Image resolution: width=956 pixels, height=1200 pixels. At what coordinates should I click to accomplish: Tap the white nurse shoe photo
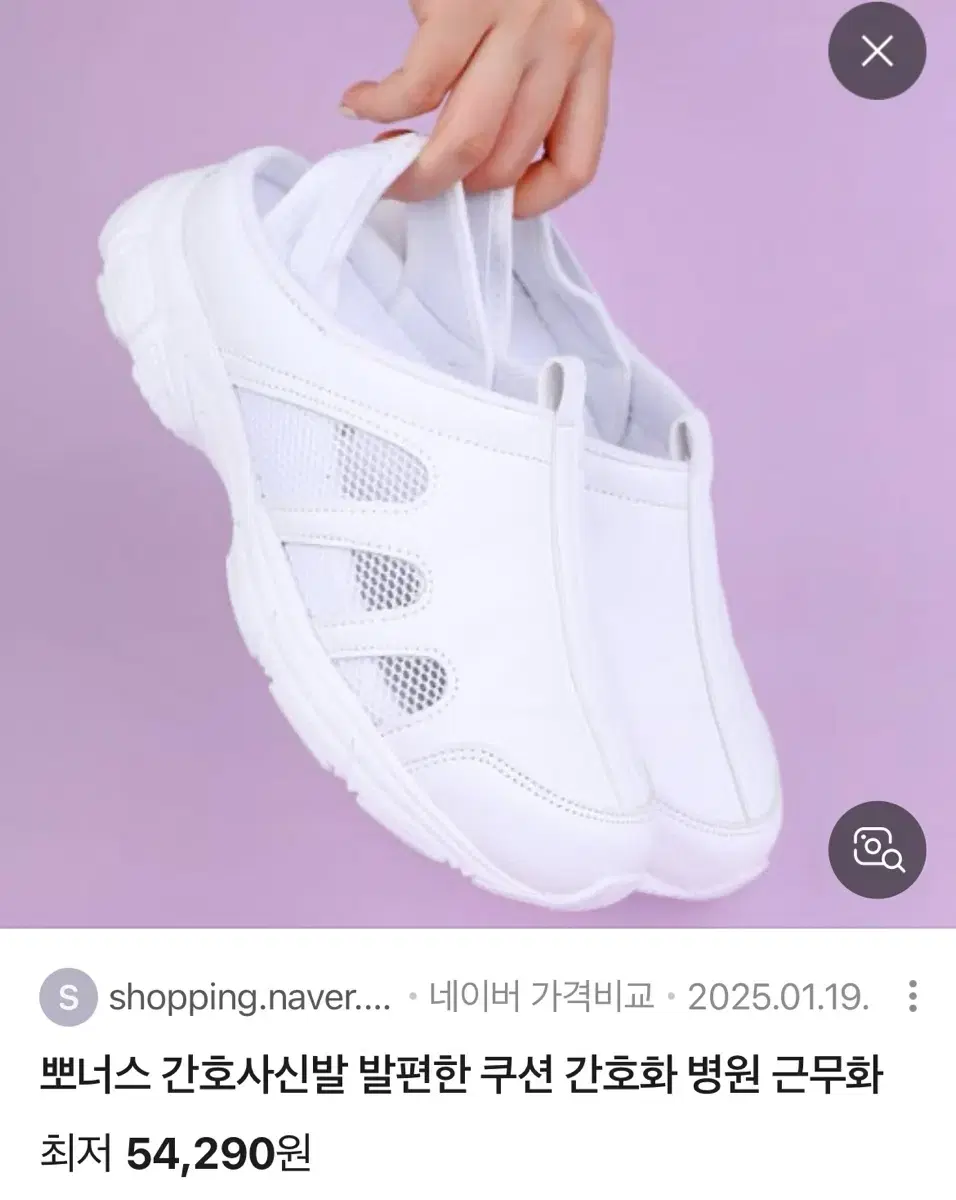(450, 500)
